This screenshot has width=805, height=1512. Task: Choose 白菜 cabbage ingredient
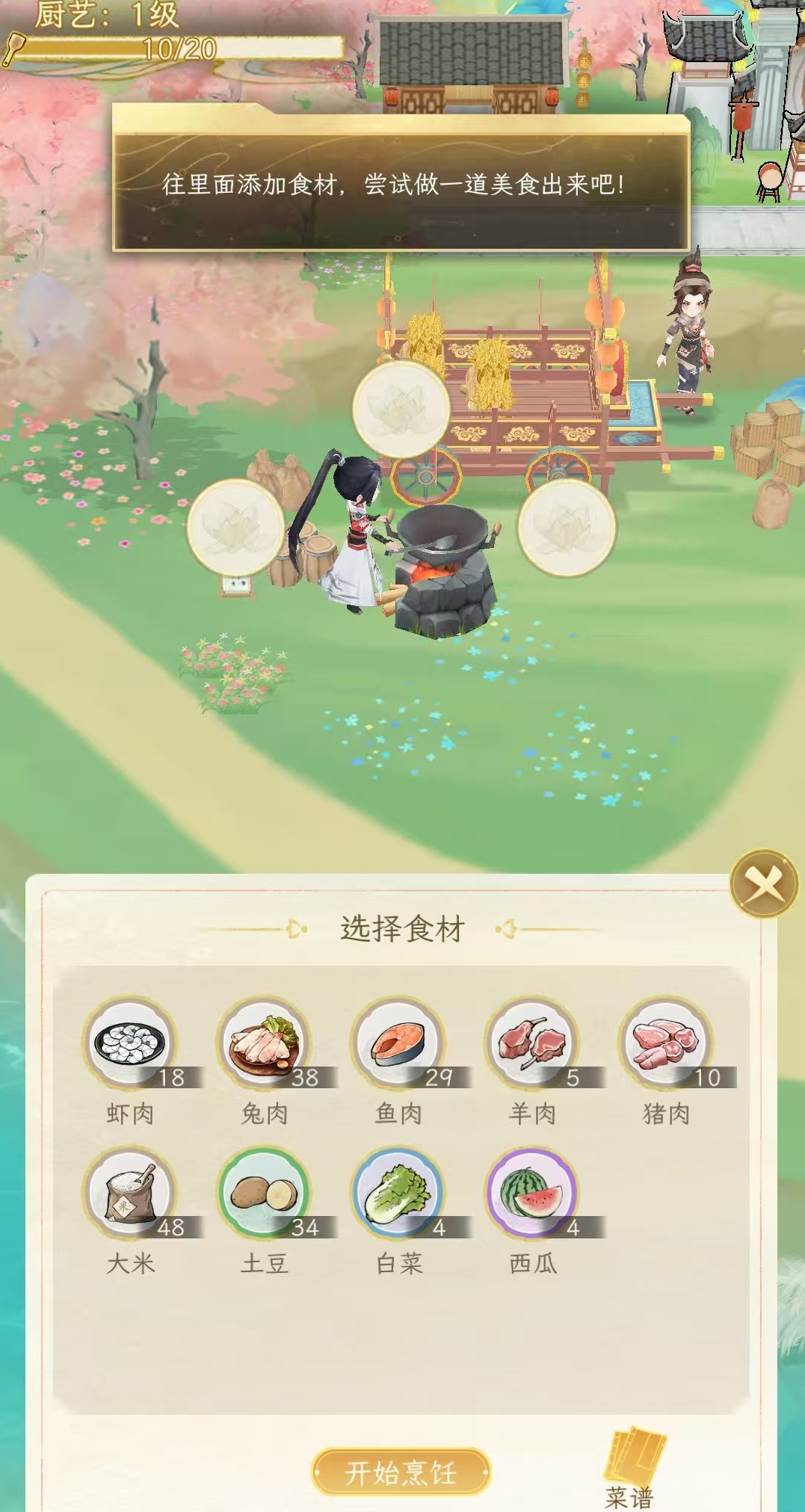399,1193
